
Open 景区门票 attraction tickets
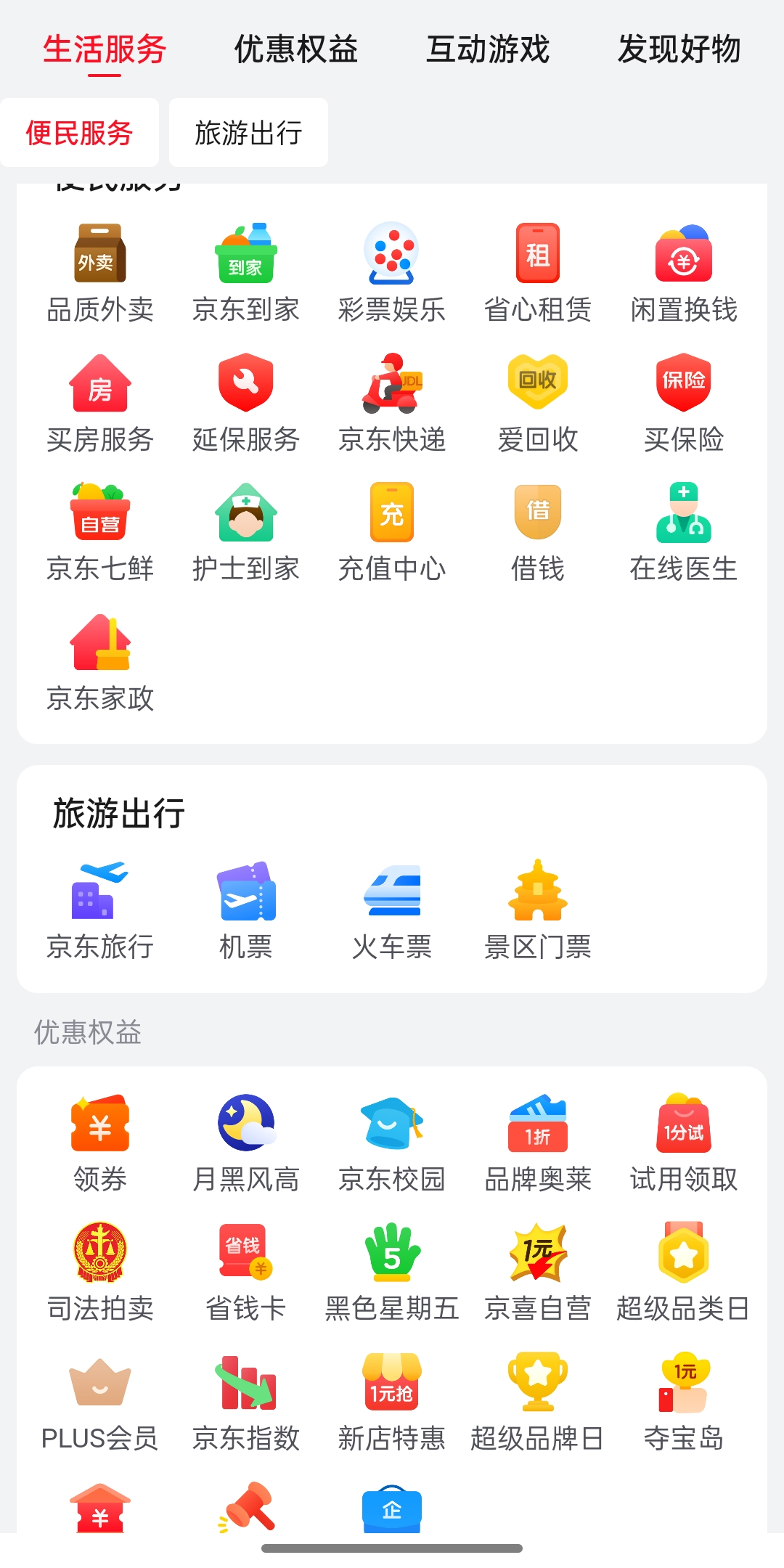coord(538,910)
